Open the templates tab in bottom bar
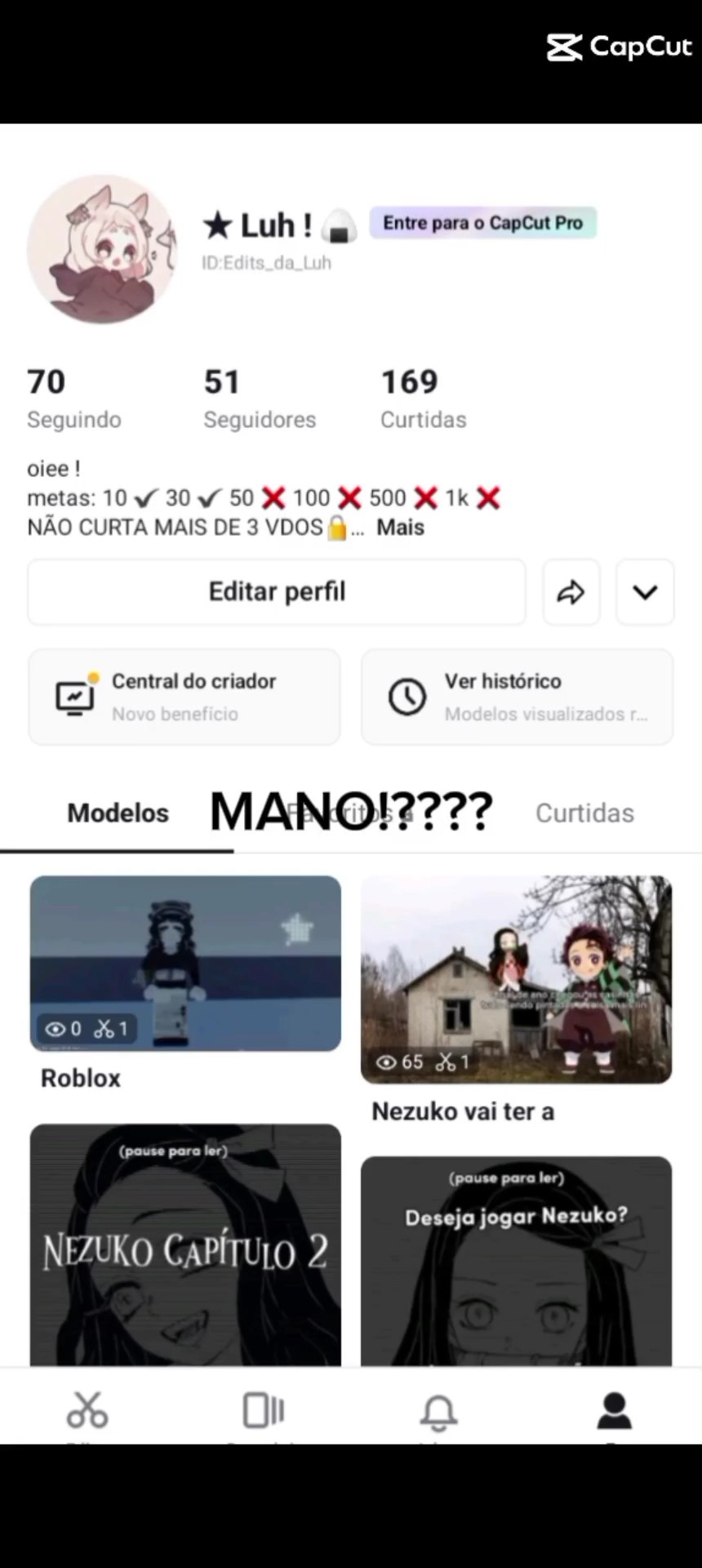 click(263, 1410)
